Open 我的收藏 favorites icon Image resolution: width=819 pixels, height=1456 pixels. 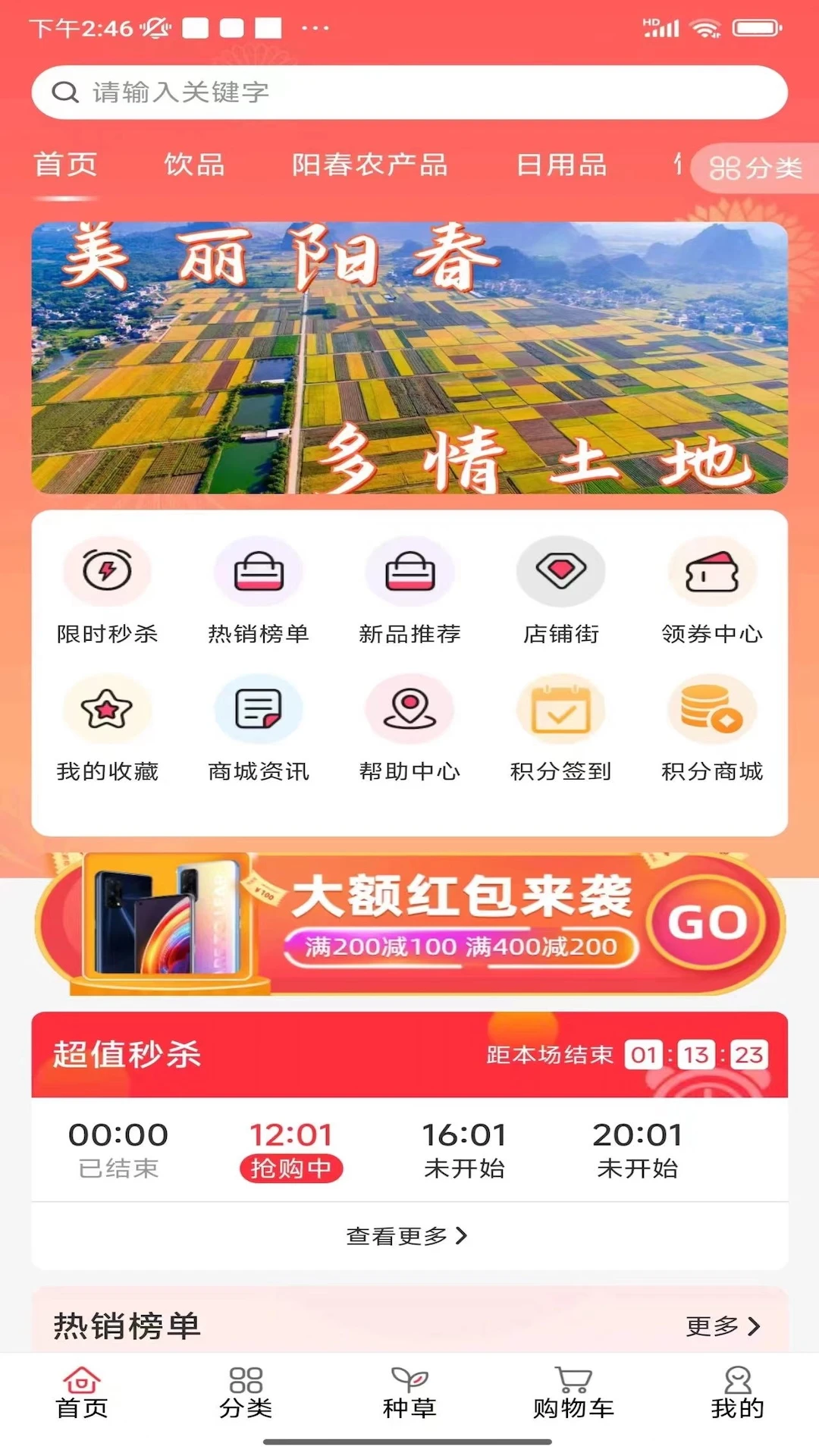(x=106, y=728)
